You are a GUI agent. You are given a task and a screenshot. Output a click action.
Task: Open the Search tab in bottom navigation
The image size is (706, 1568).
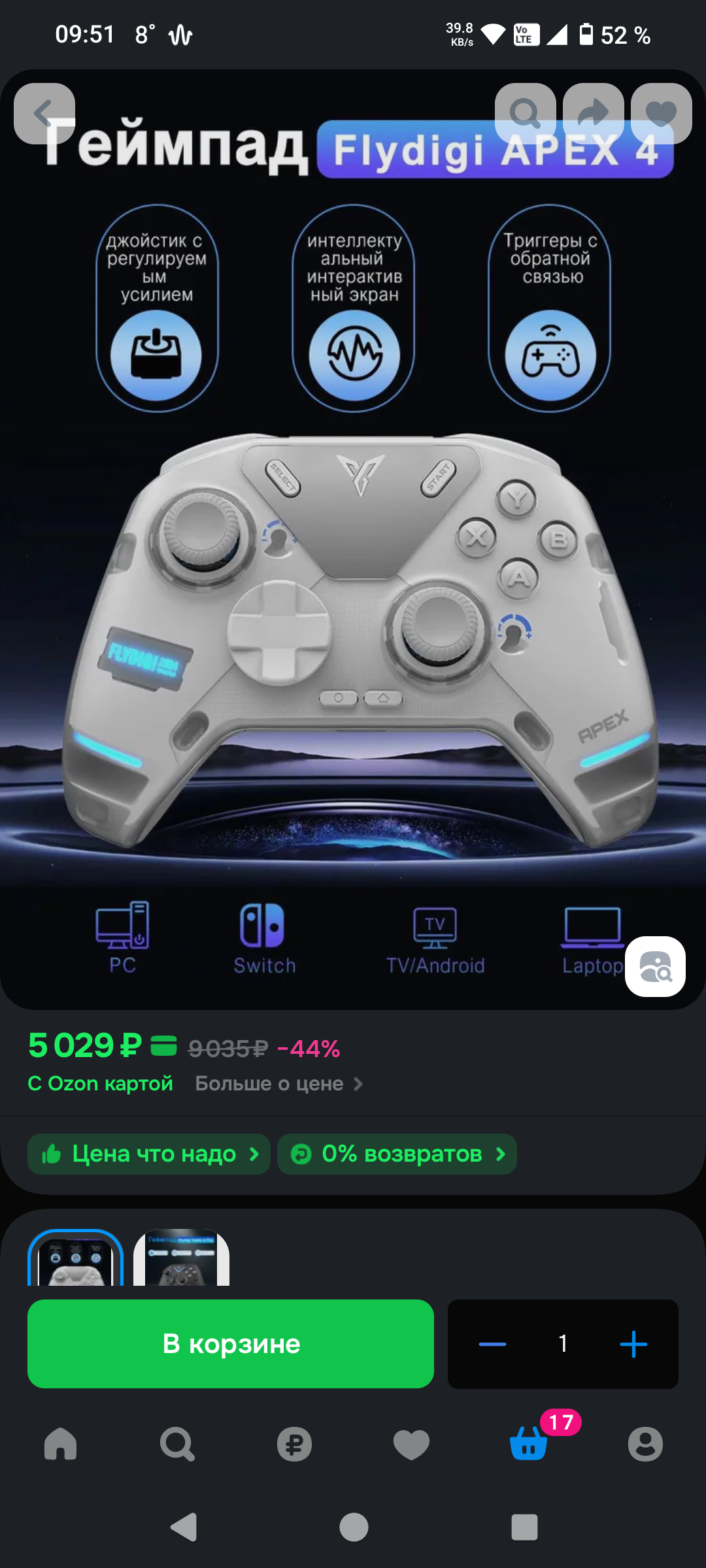[177, 1444]
